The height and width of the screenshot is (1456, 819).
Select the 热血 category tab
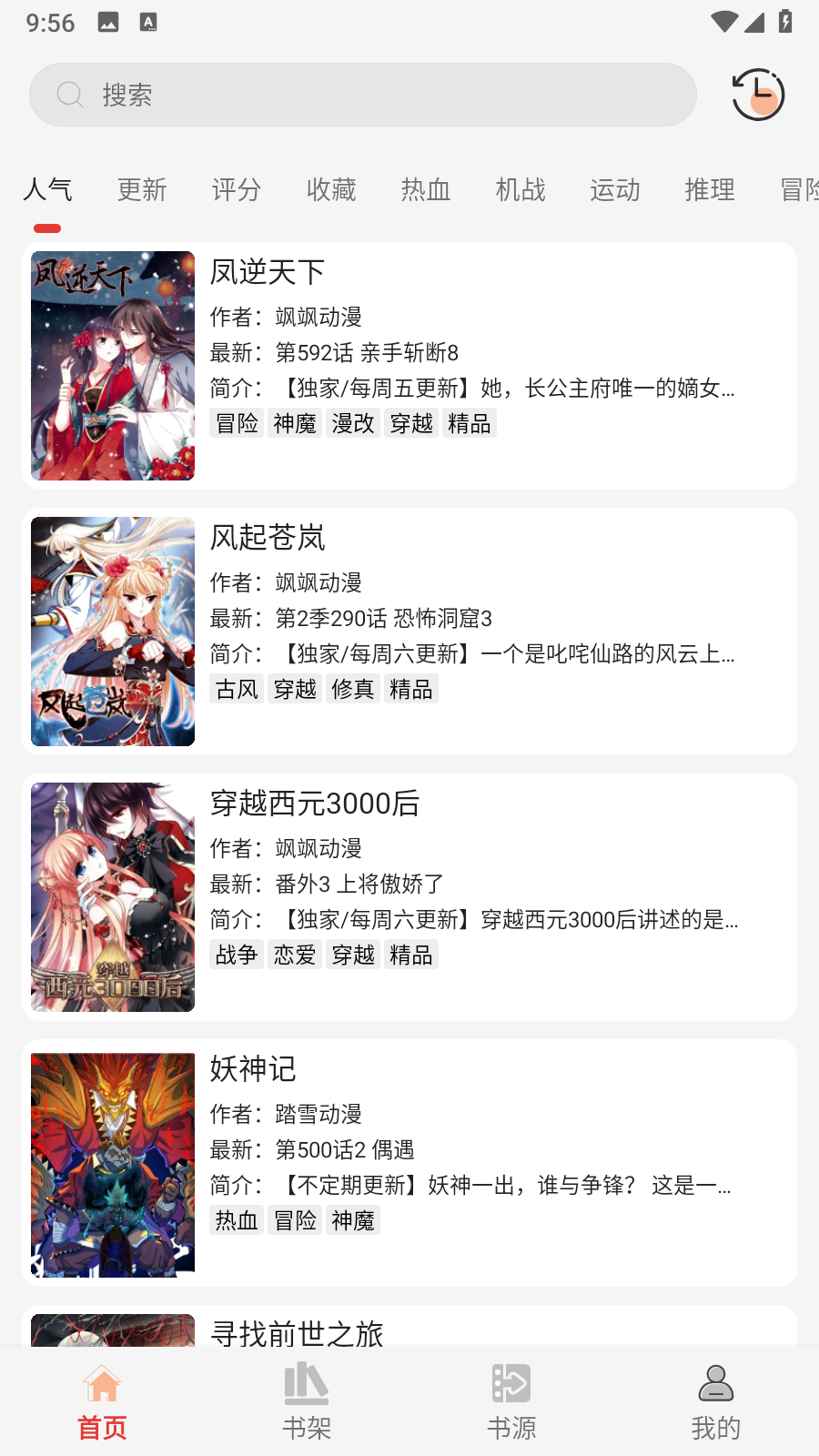pos(426,190)
